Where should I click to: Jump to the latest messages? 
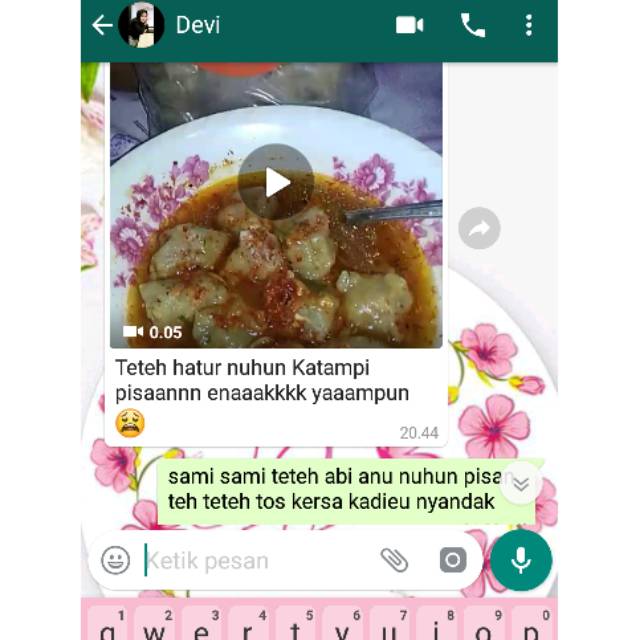click(x=521, y=484)
